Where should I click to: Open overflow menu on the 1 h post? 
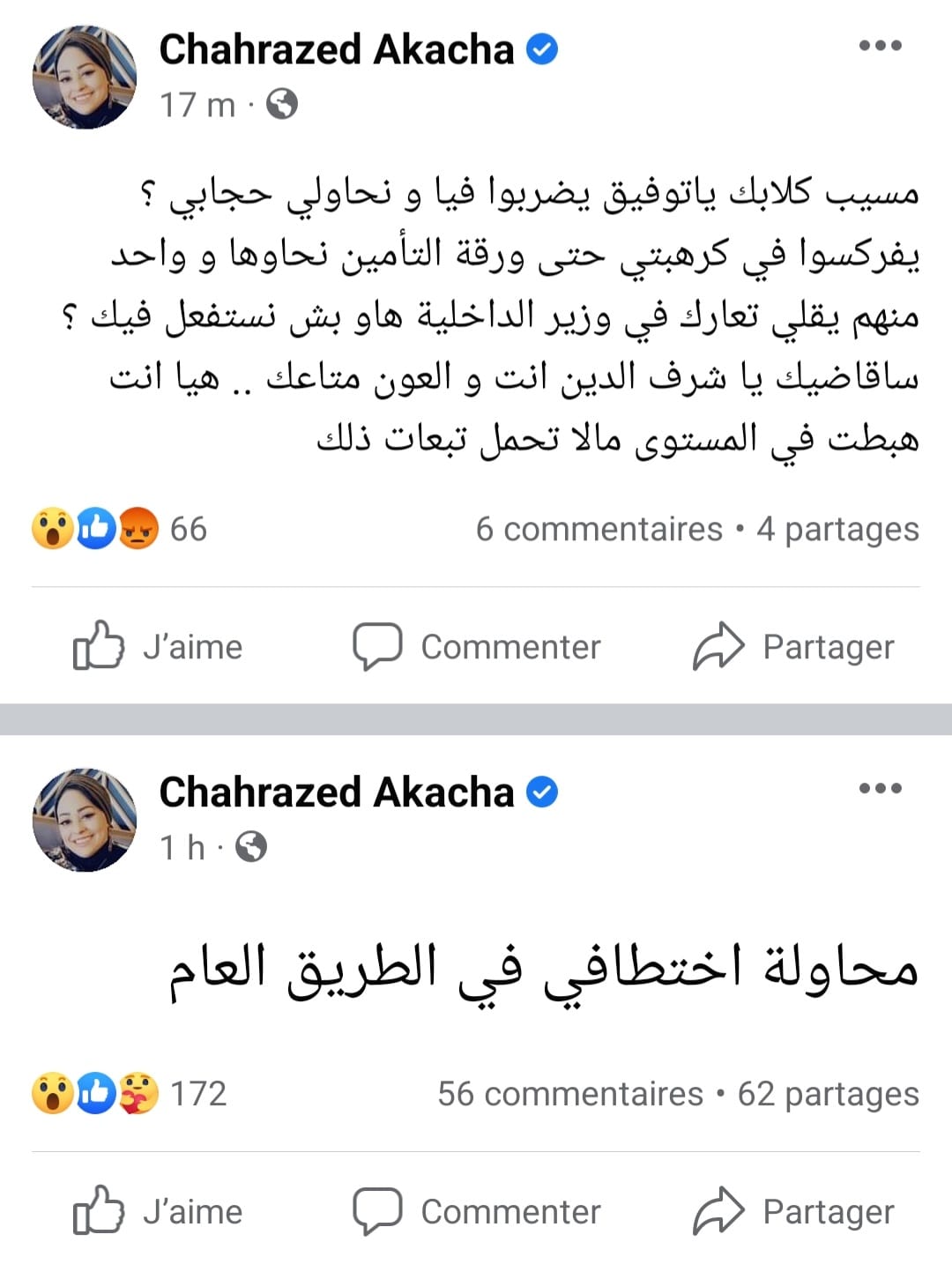pyautogui.click(x=880, y=788)
